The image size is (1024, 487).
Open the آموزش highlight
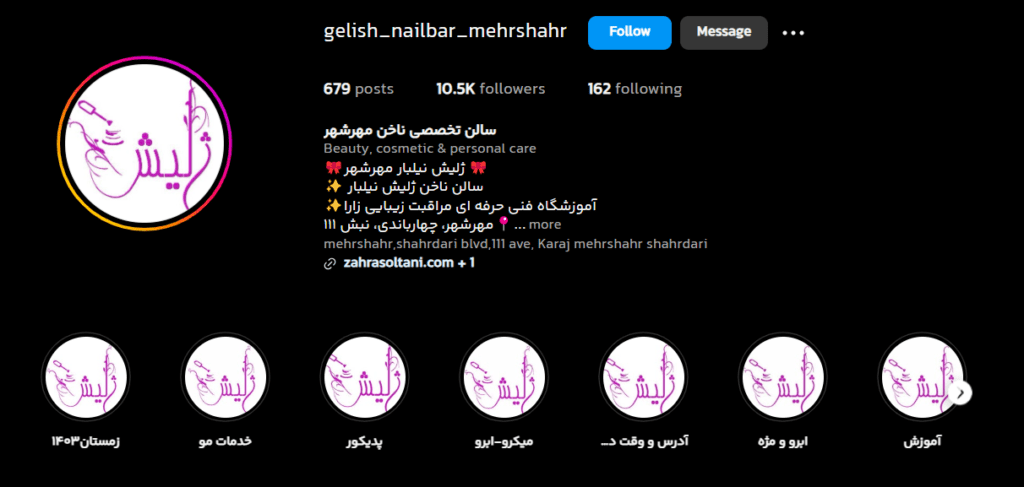point(921,377)
